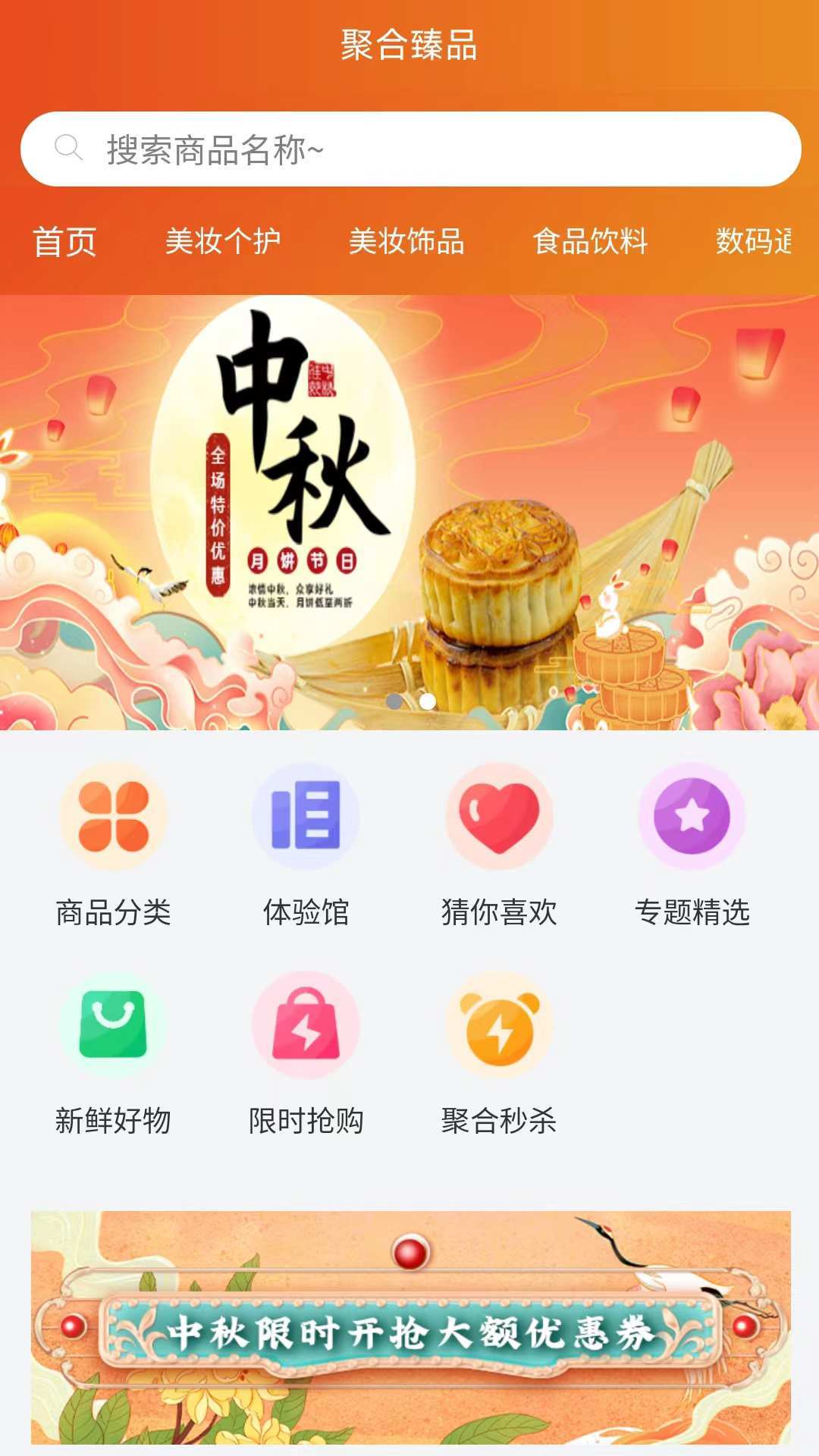
Task: Open 猜你喜欢 recommendations
Action: 499,846
